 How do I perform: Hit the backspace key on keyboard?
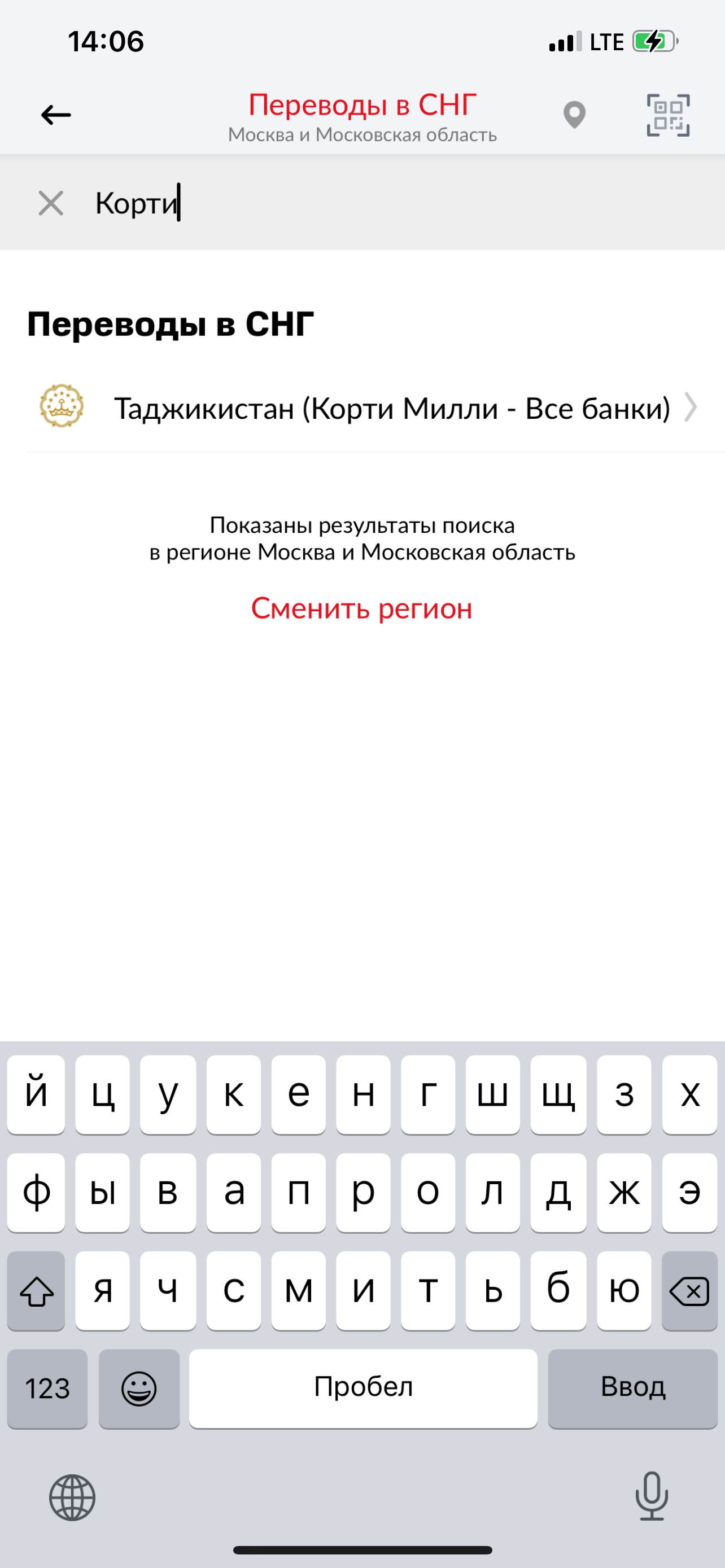689,1291
